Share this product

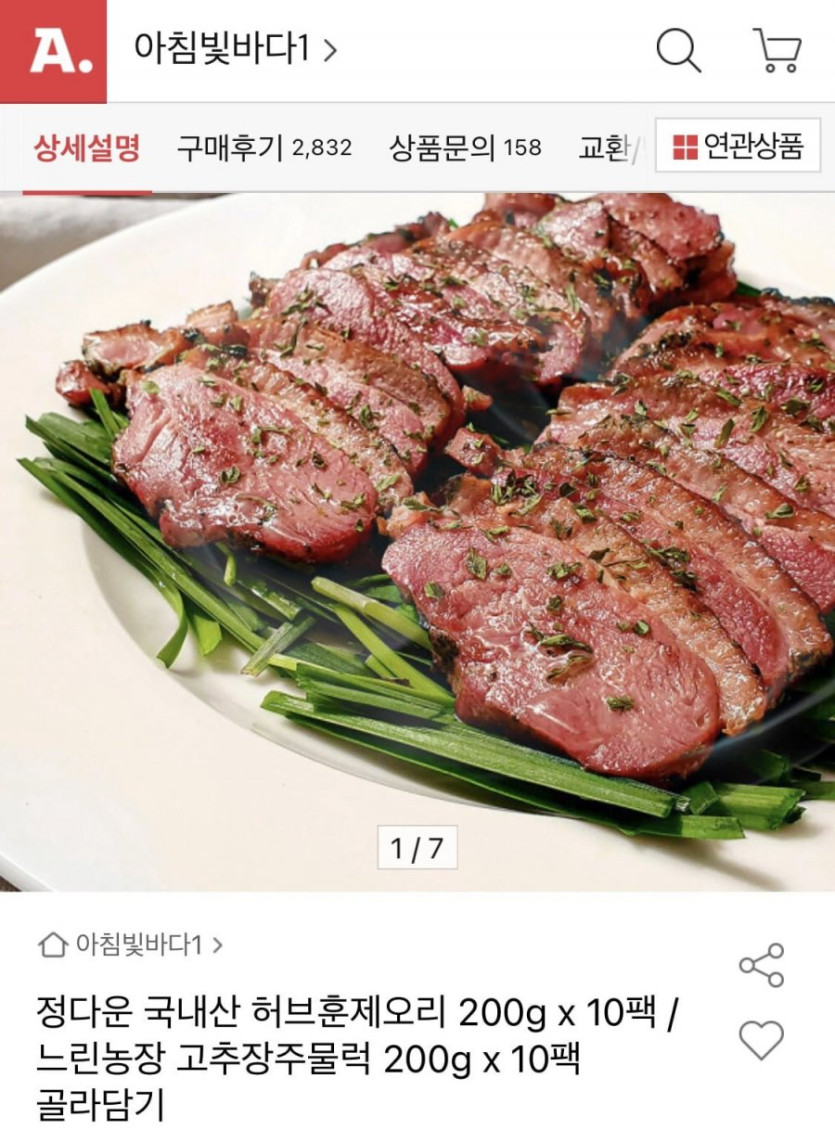pos(761,965)
